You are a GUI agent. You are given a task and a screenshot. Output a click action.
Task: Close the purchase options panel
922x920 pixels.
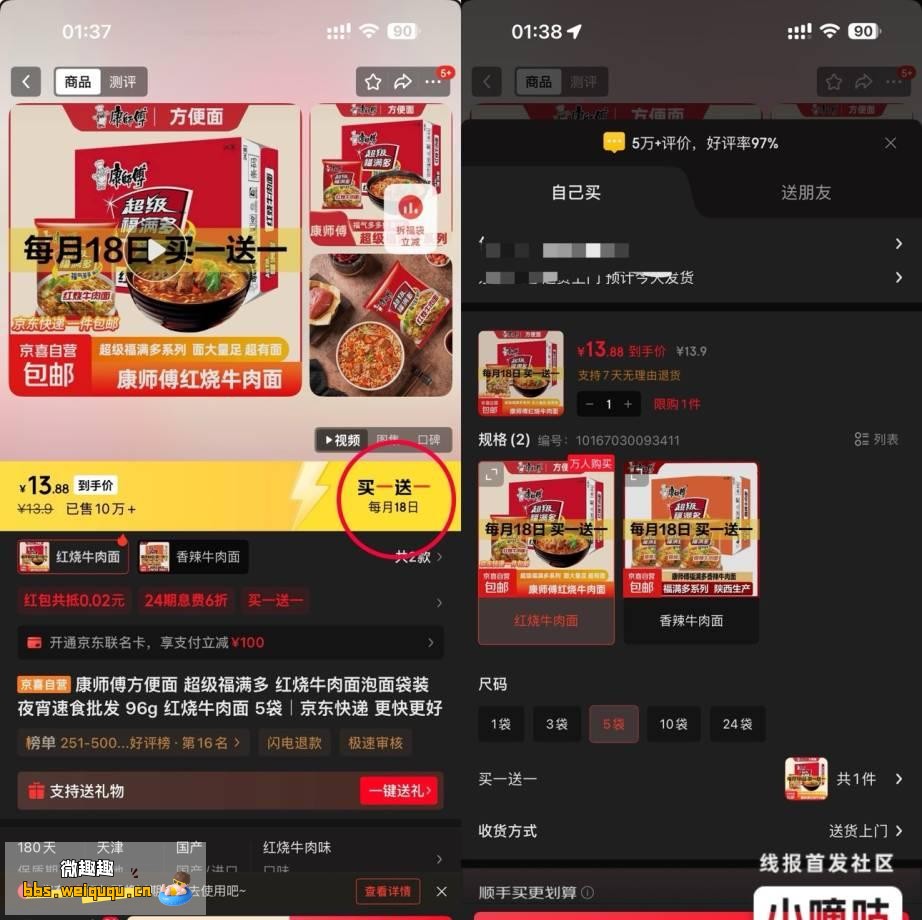point(890,143)
